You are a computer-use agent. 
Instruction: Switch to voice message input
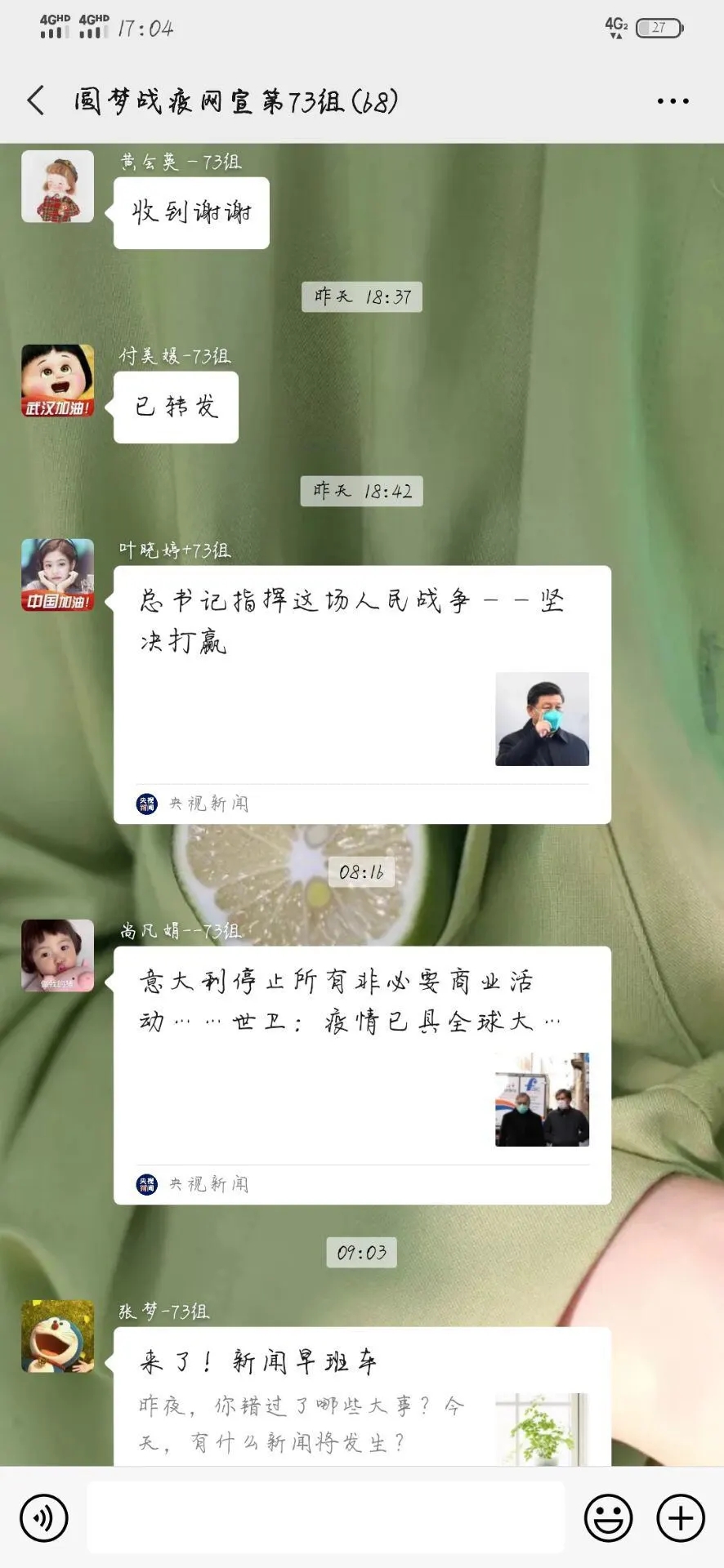(x=44, y=1518)
